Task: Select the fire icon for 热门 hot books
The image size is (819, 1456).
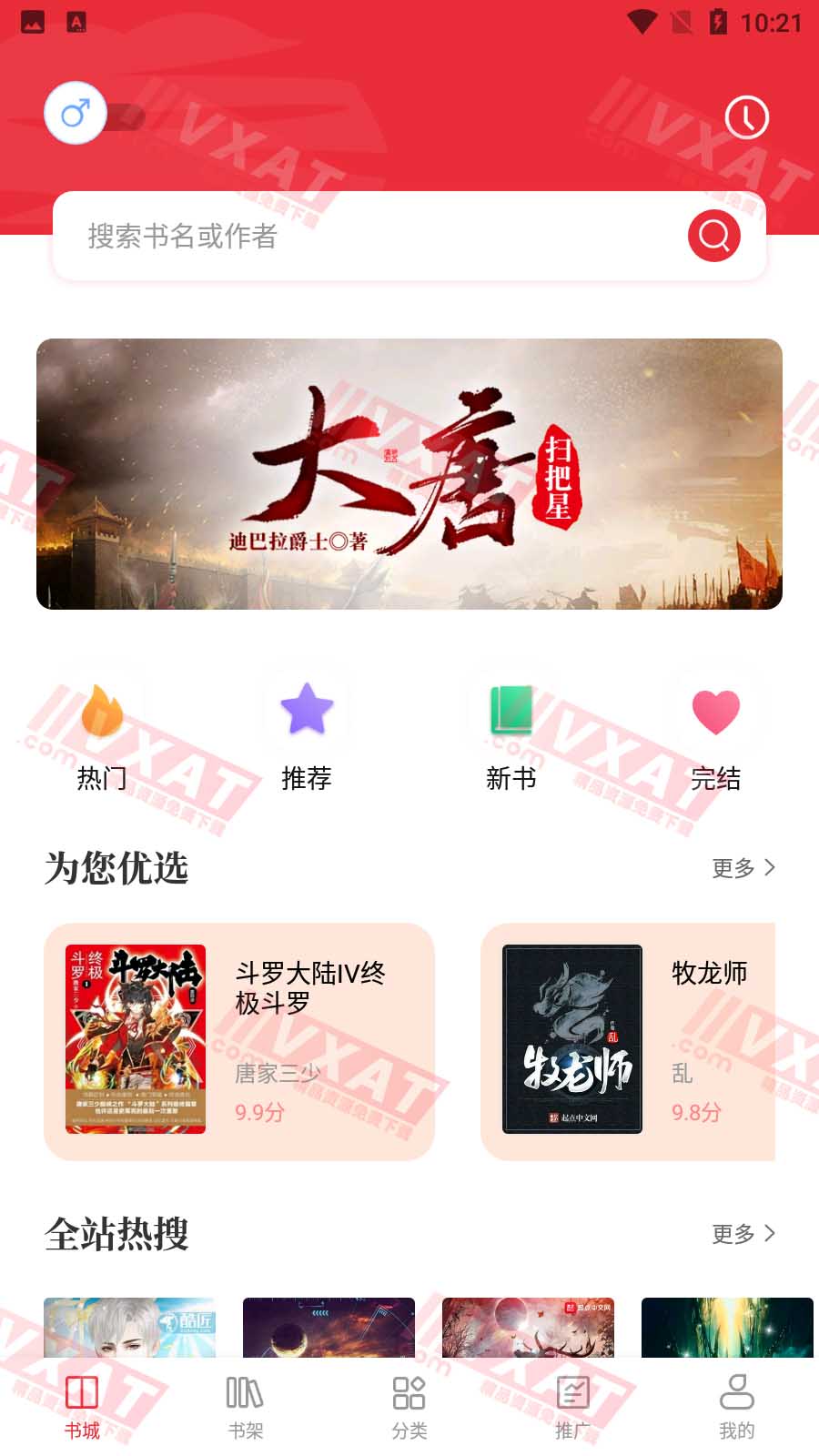Action: click(x=101, y=715)
